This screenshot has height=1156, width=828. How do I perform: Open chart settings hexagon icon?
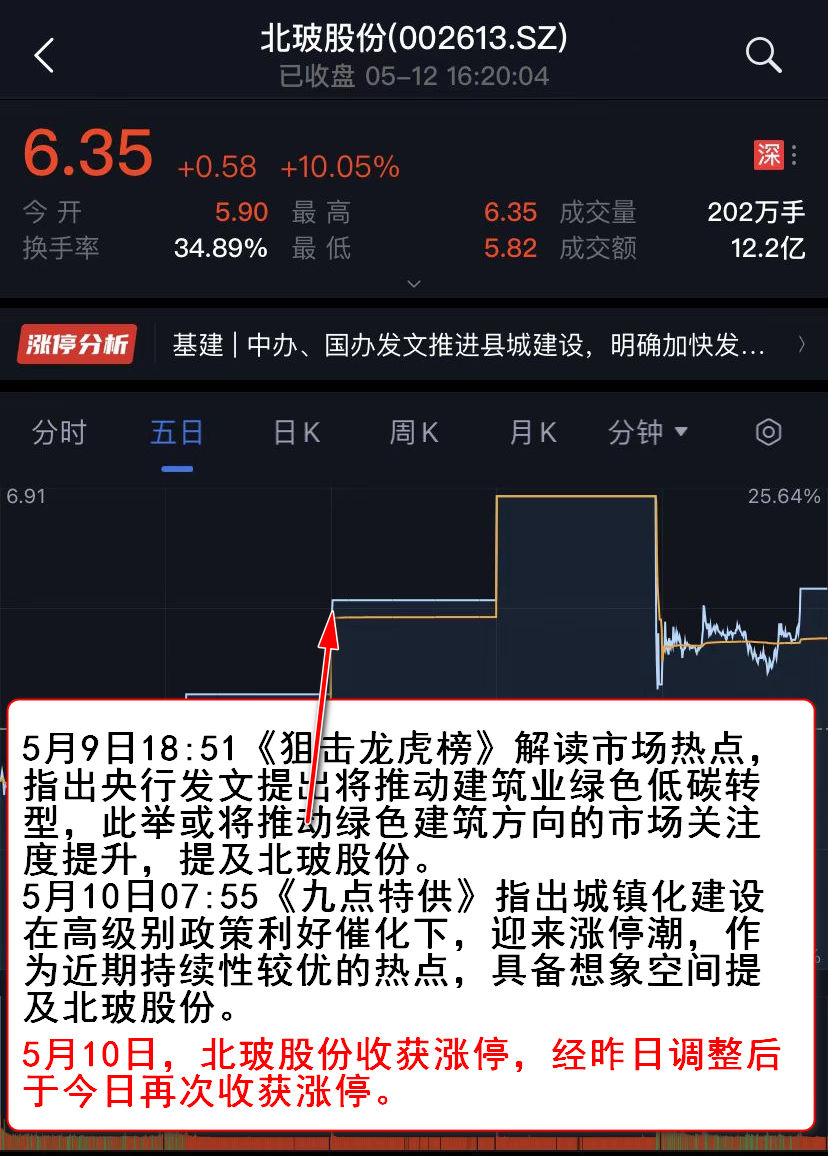(x=768, y=433)
